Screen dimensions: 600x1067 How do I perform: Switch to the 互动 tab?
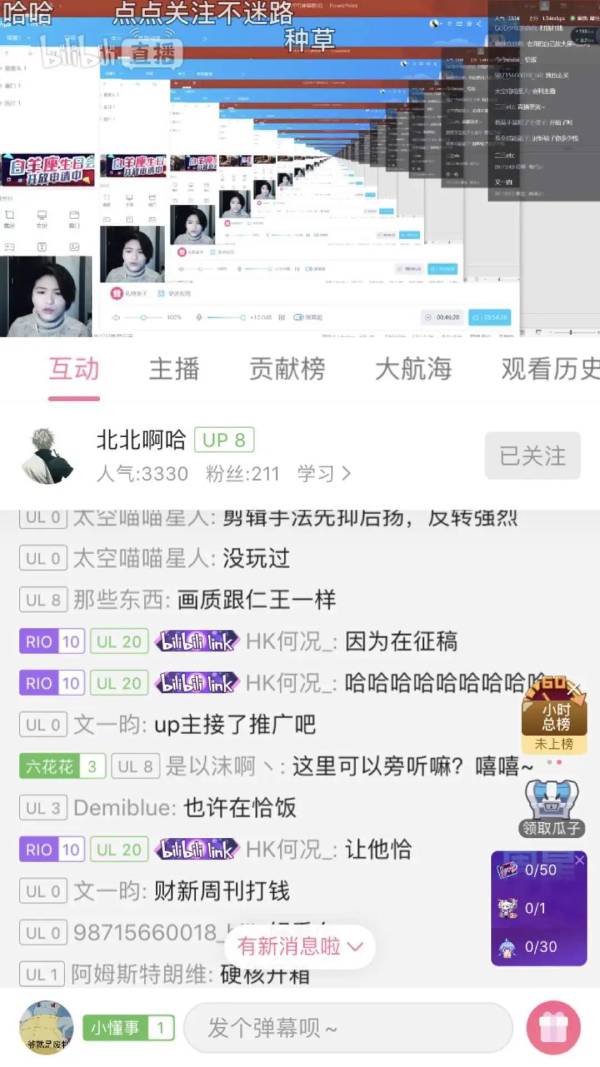[x=74, y=368]
